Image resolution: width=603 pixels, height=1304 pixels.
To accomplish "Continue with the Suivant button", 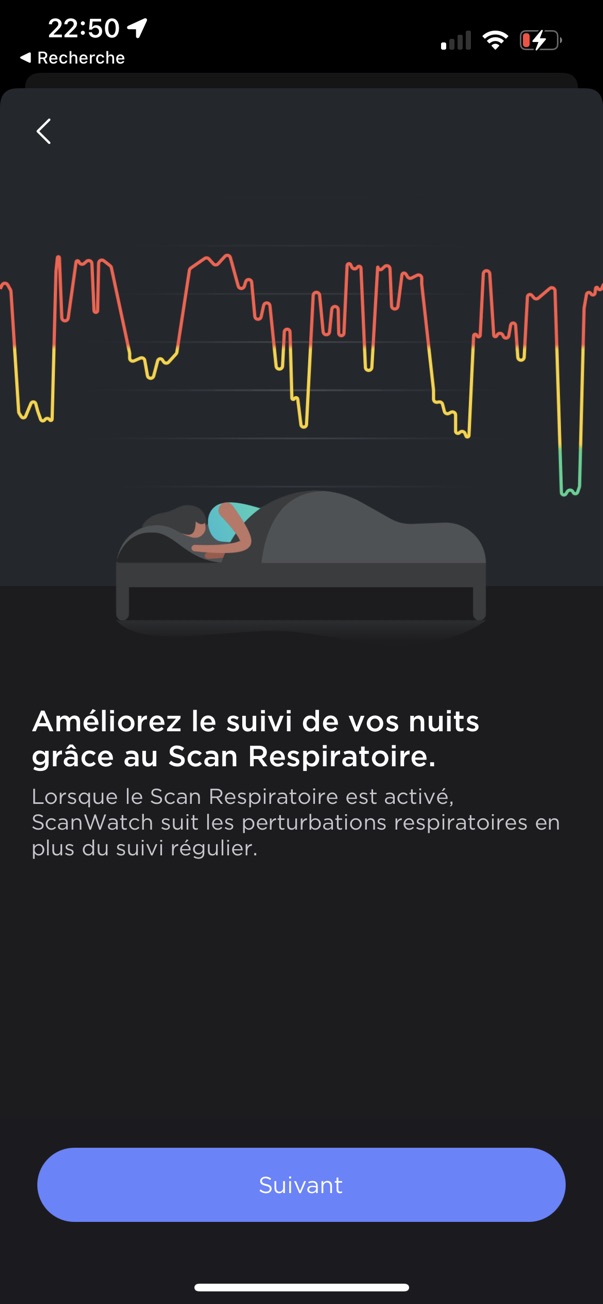I will (301, 1185).
